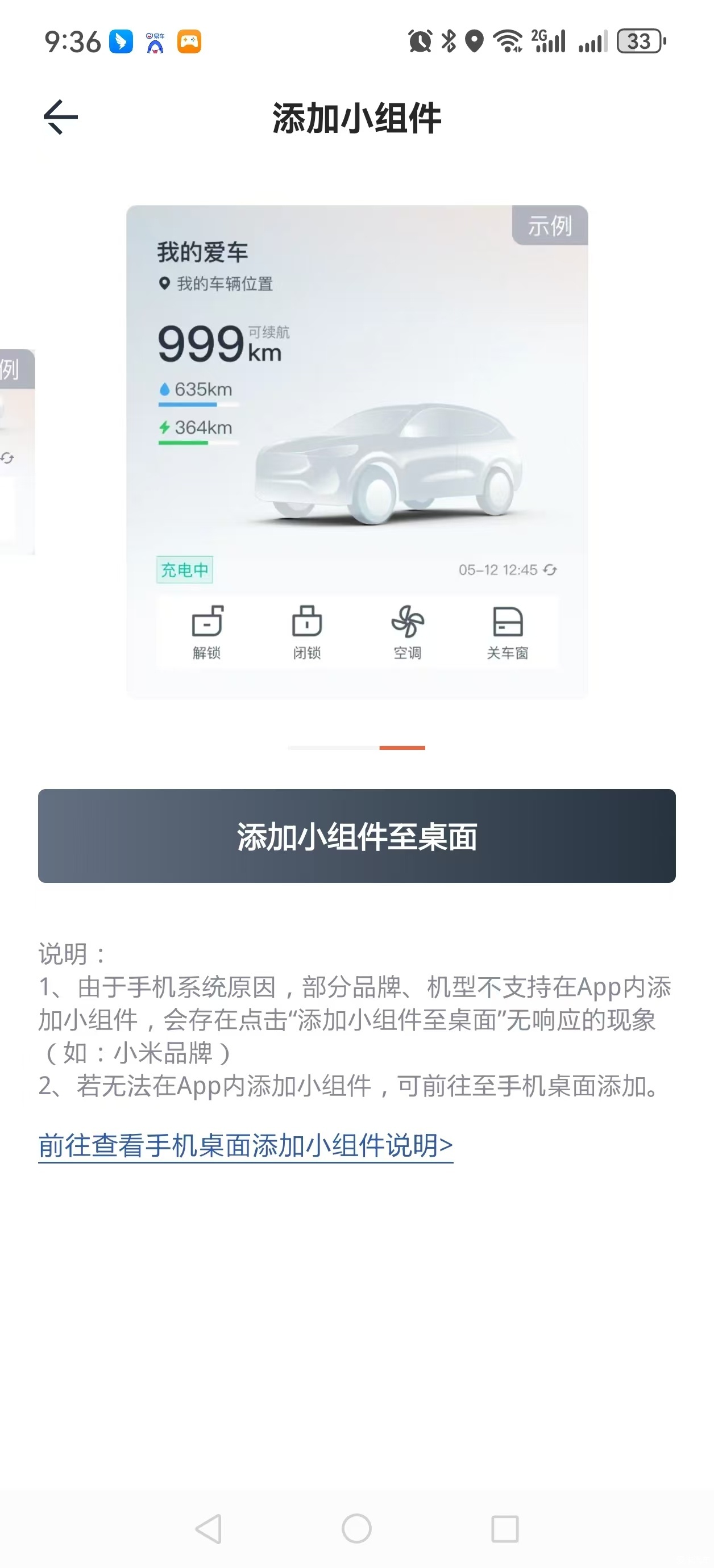This screenshot has width=714, height=1568.
Task: Open the 前往查看手机桌面添加小组件说明 link
Action: pyautogui.click(x=246, y=1145)
